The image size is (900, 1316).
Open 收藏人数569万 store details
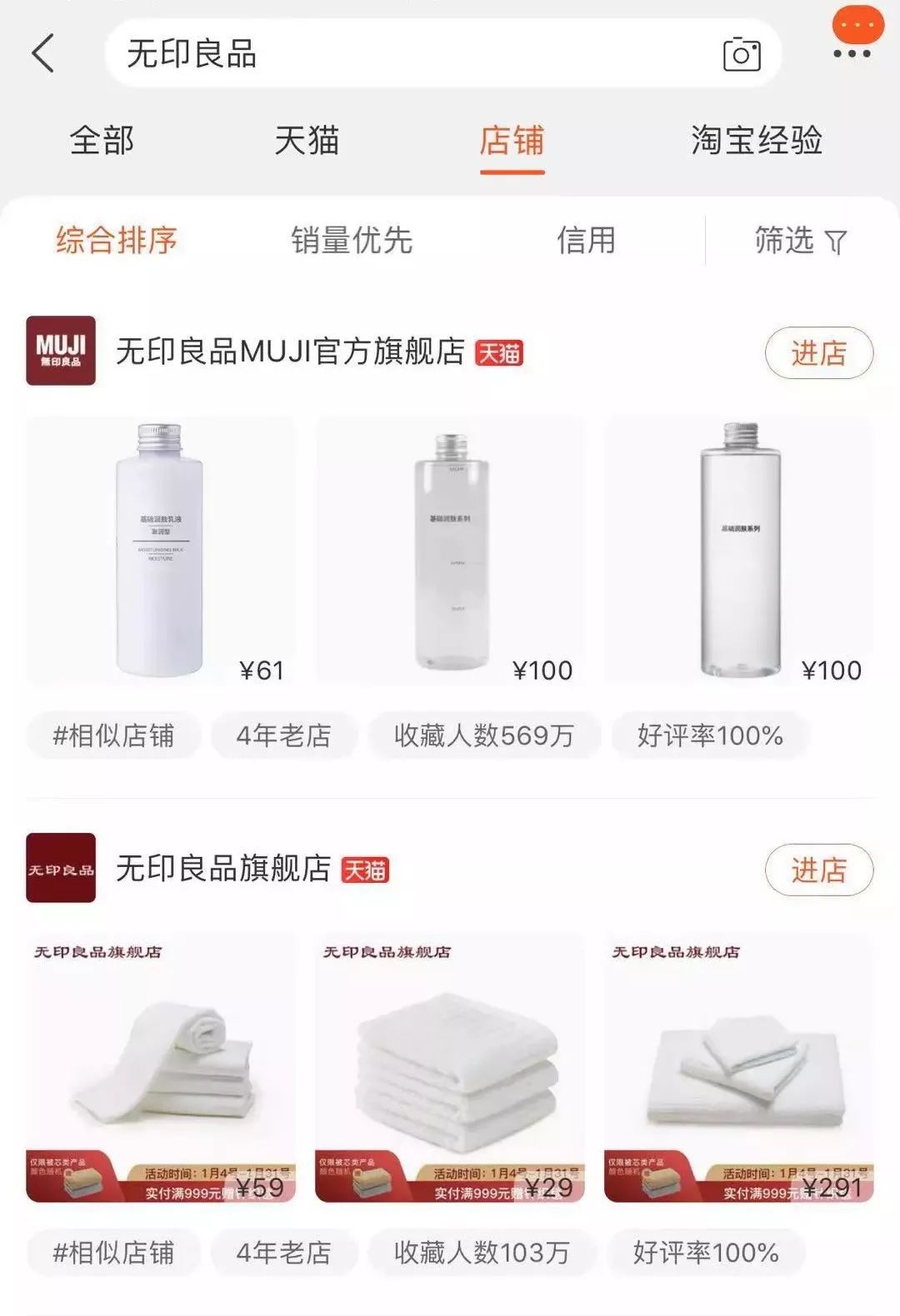[x=483, y=735]
